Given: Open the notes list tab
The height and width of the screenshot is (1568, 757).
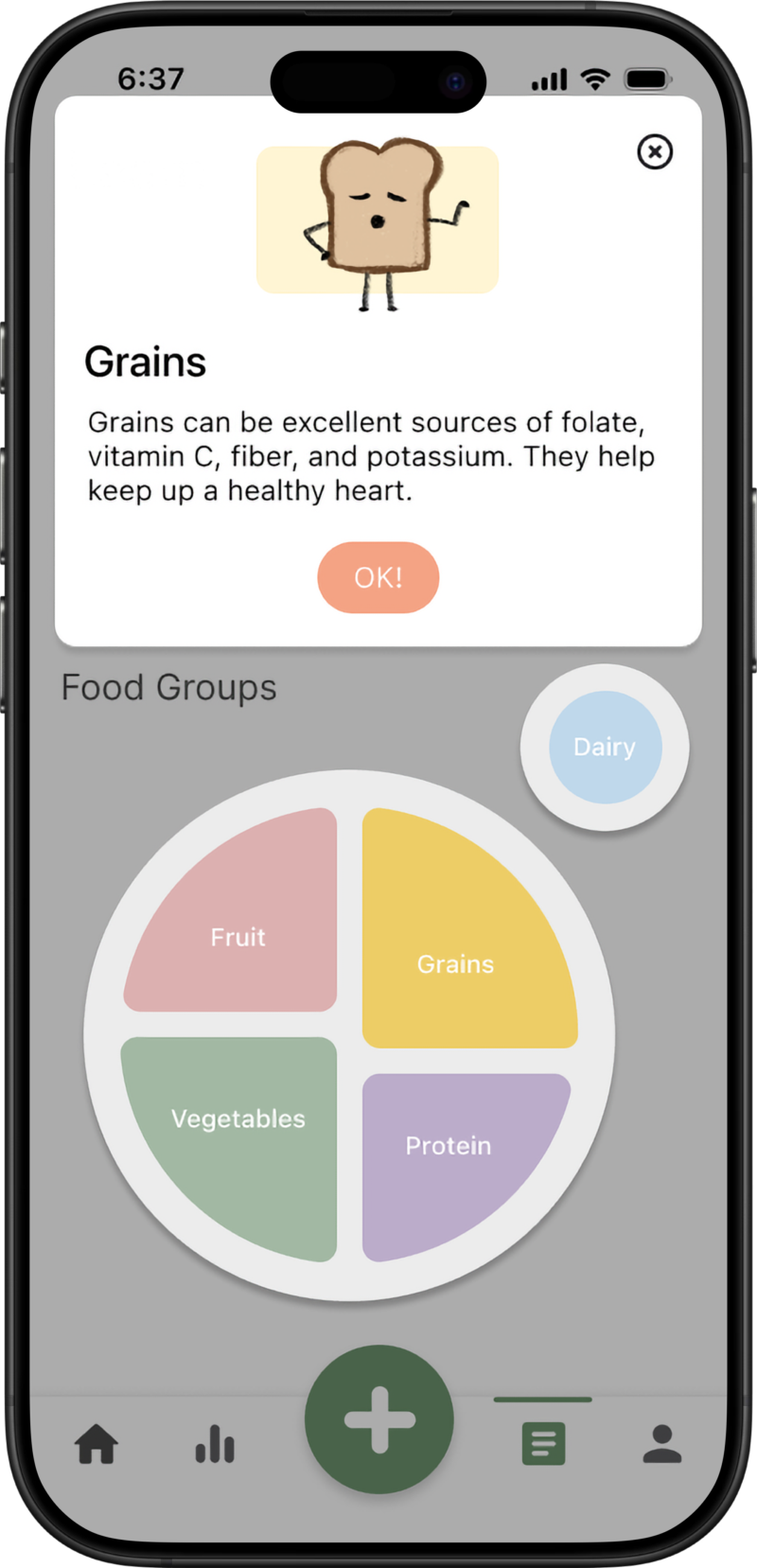Looking at the screenshot, I should [x=543, y=1444].
